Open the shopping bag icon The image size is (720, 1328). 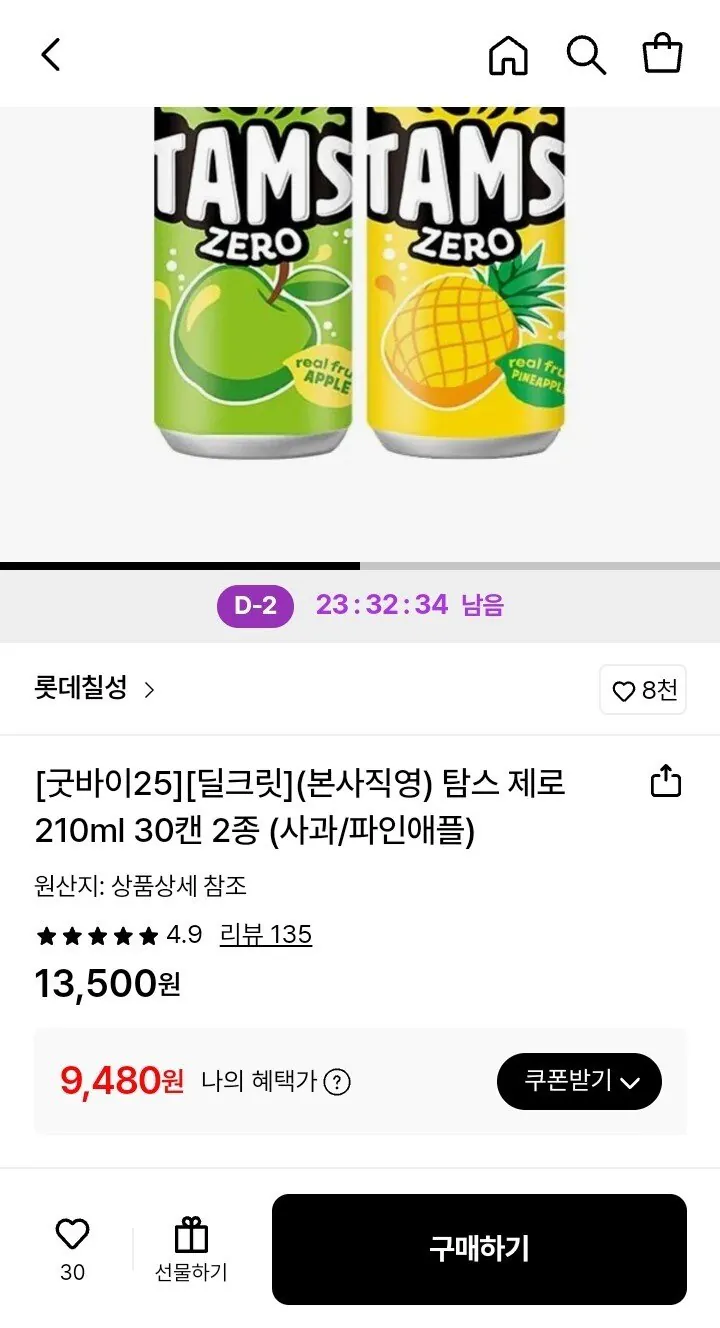click(663, 55)
